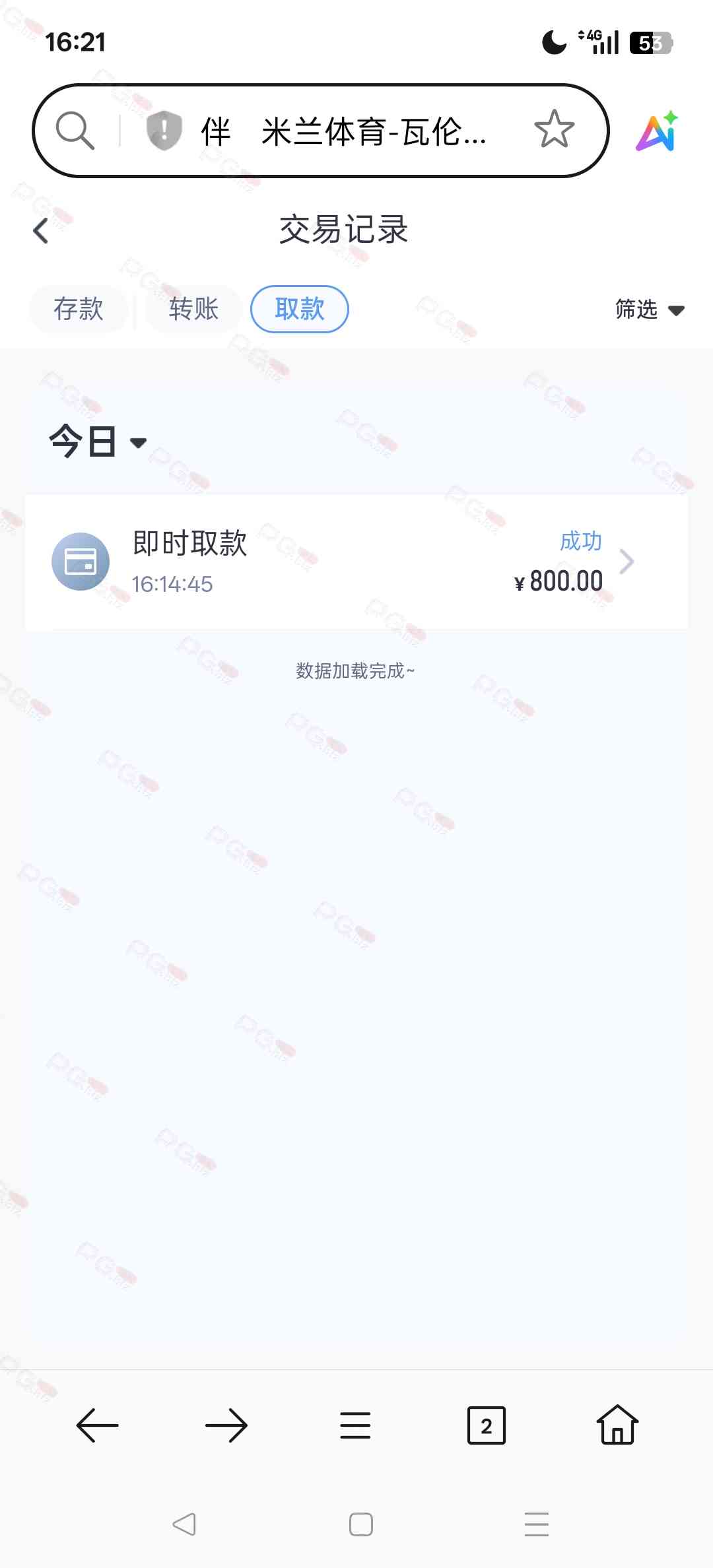713x1568 pixels.
Task: Go to the browser home page
Action: pos(617,1425)
